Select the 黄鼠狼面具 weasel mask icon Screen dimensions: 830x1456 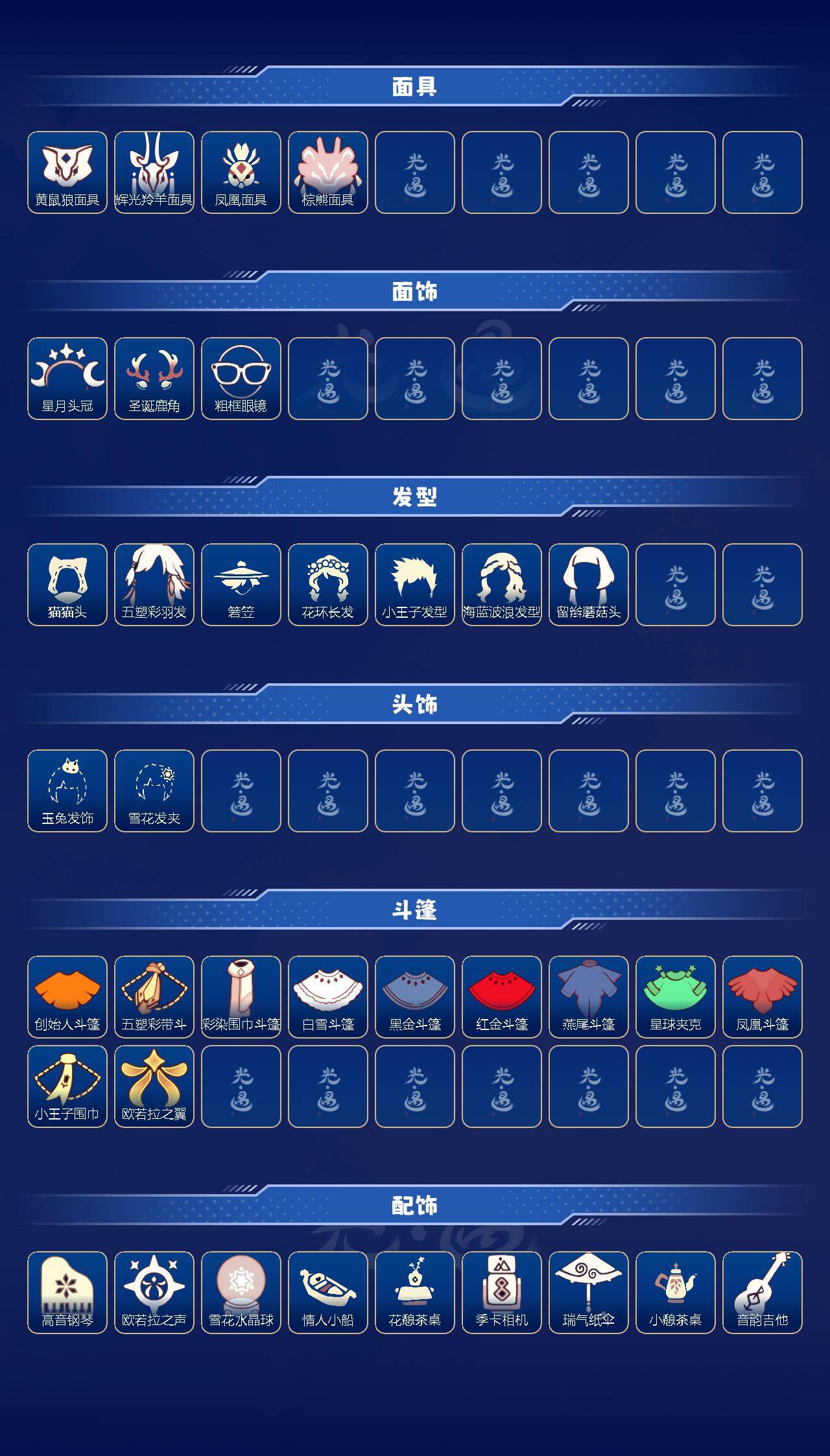click(66, 170)
